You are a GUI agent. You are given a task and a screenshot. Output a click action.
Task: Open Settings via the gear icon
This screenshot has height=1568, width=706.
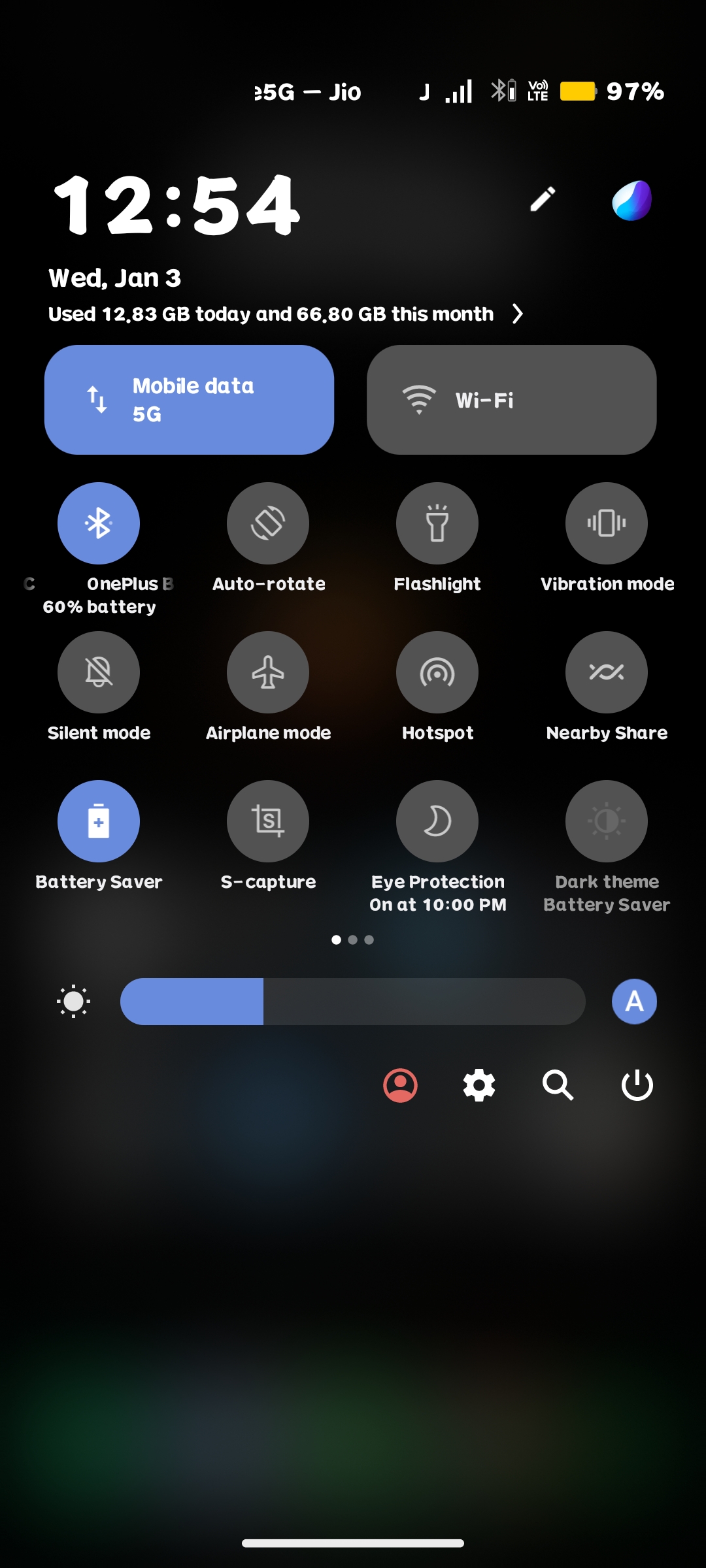[x=479, y=1086]
